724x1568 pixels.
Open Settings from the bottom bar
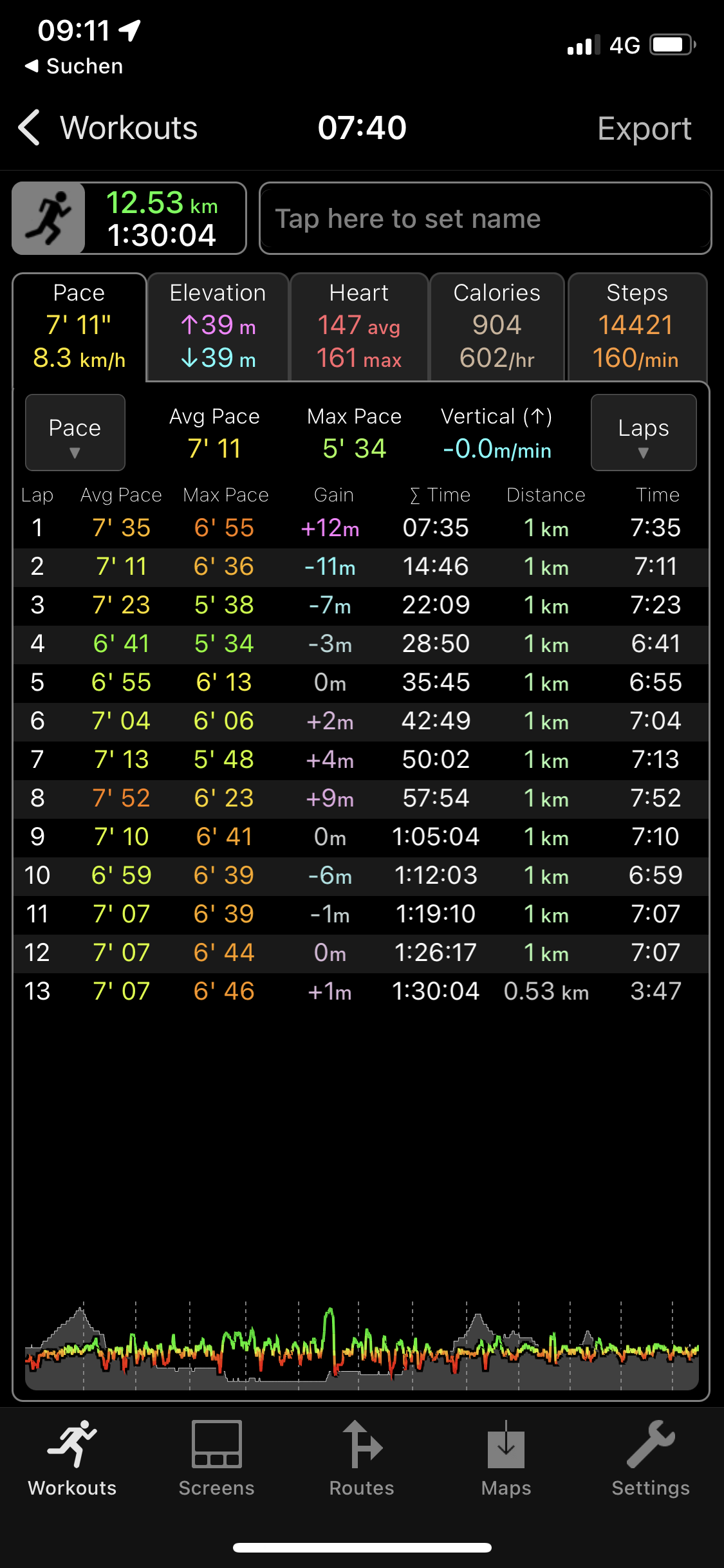coord(651,1459)
